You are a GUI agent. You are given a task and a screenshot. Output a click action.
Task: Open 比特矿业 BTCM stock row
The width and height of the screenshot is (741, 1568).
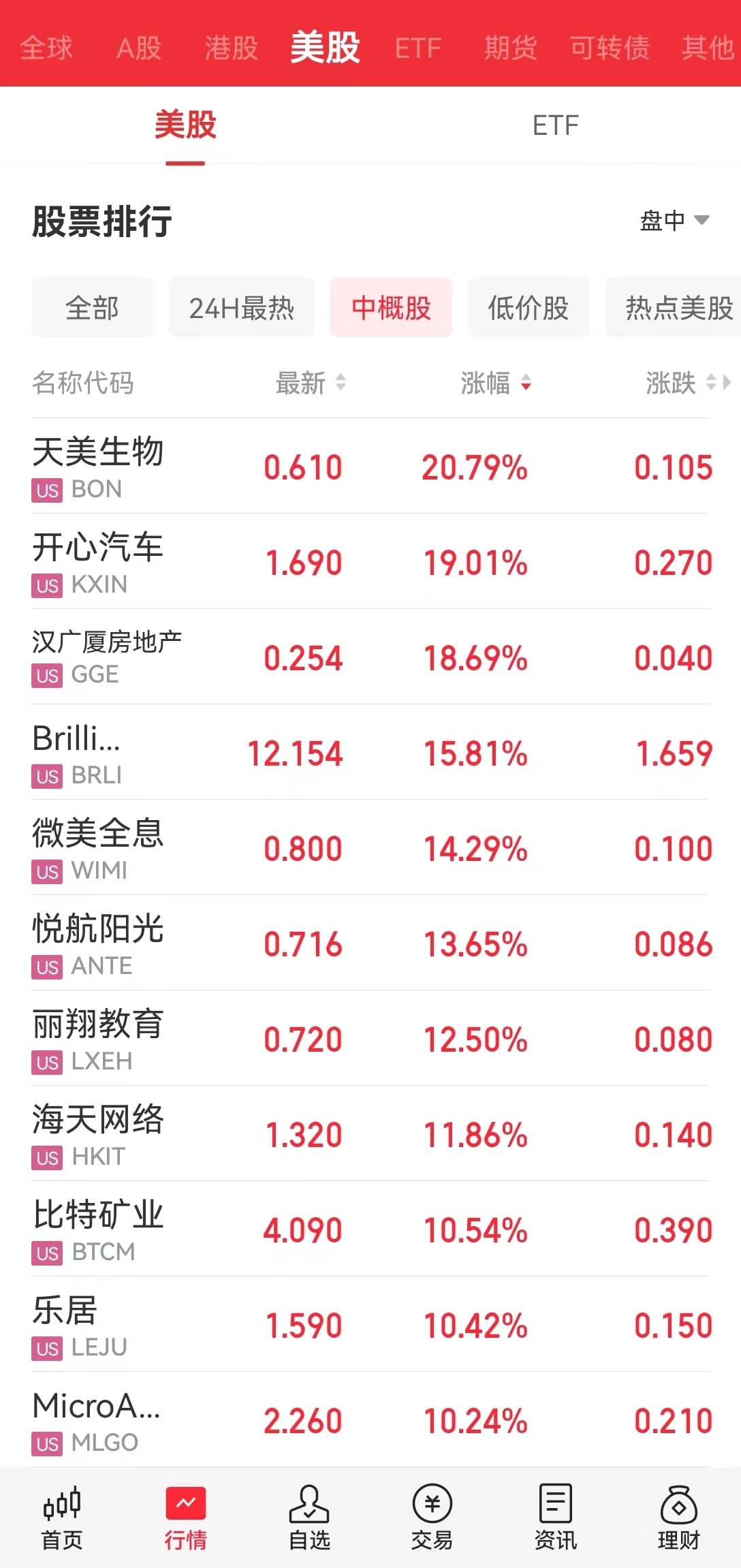[x=370, y=1229]
